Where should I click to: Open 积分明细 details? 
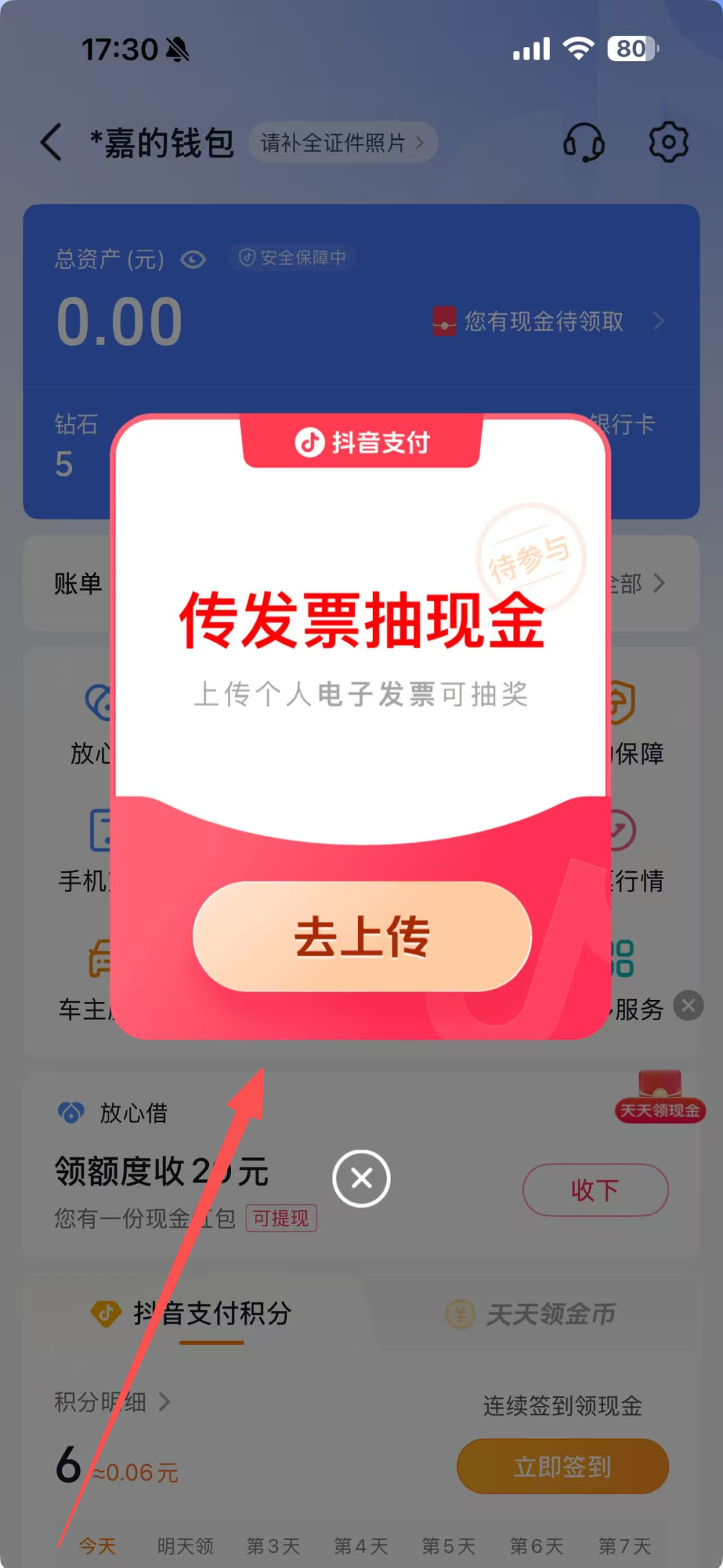[x=112, y=1401]
